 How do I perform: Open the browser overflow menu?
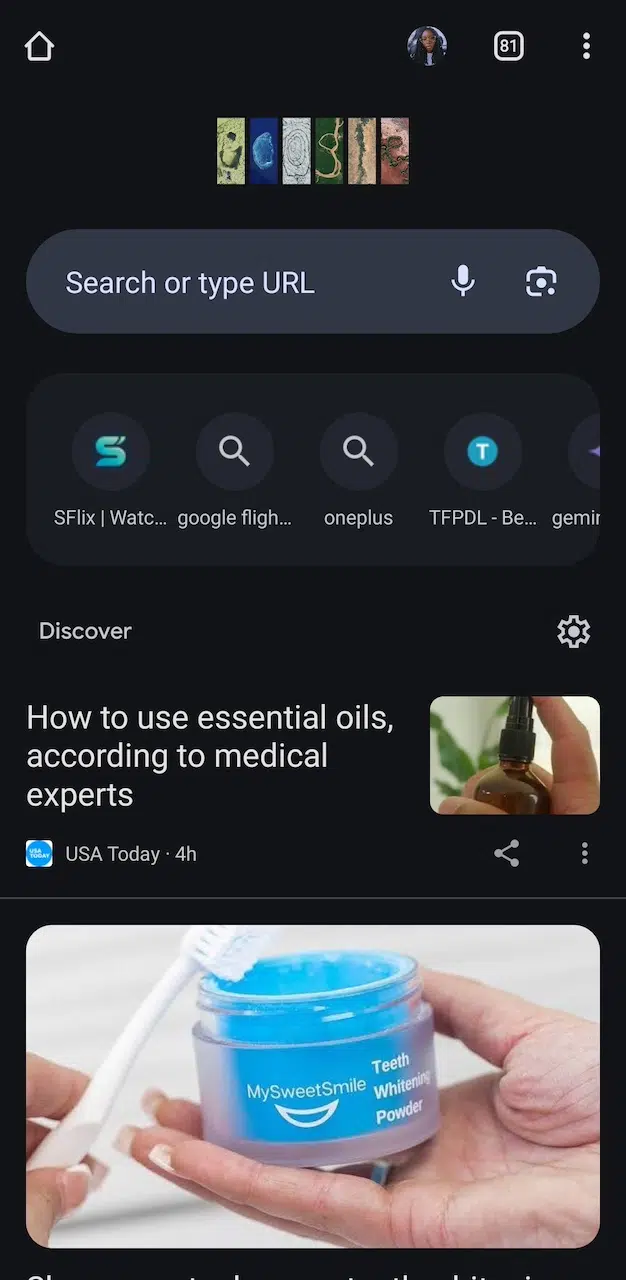586,46
